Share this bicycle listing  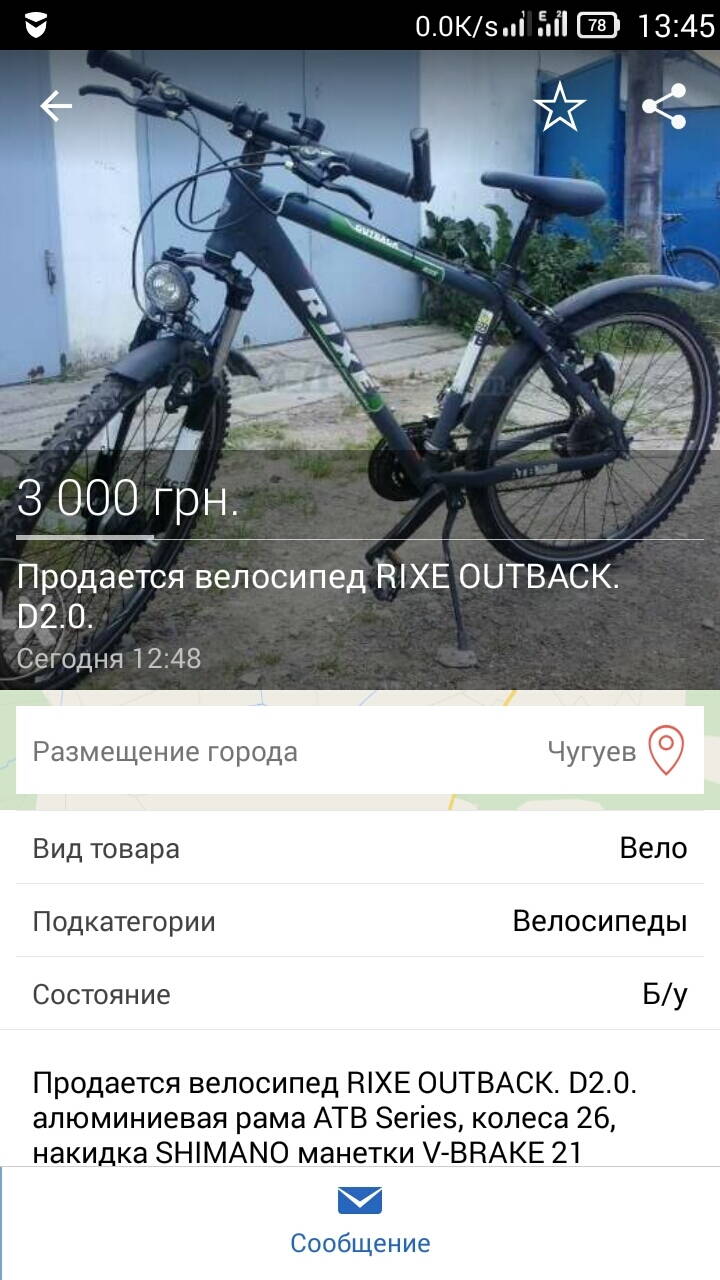[664, 106]
